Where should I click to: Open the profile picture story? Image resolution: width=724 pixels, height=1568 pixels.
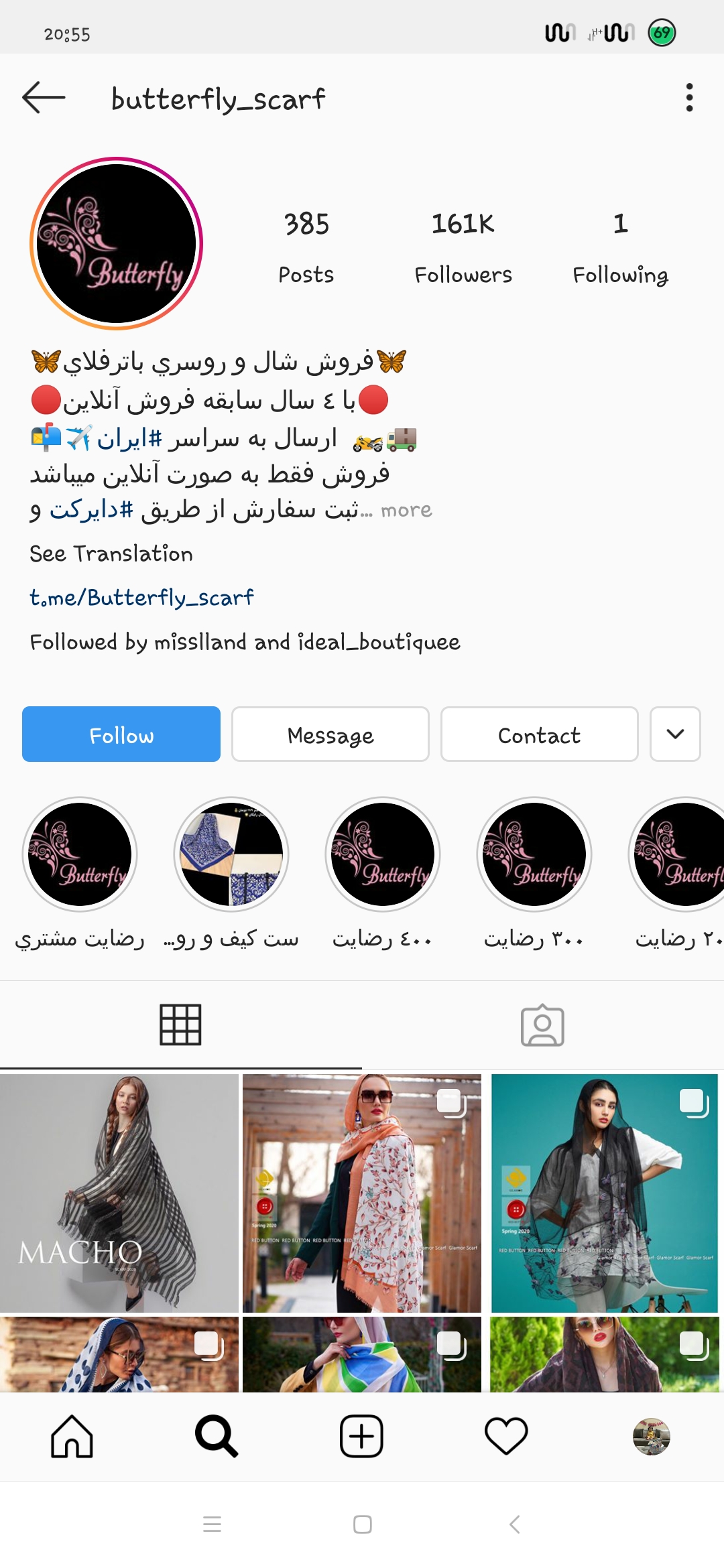click(116, 244)
